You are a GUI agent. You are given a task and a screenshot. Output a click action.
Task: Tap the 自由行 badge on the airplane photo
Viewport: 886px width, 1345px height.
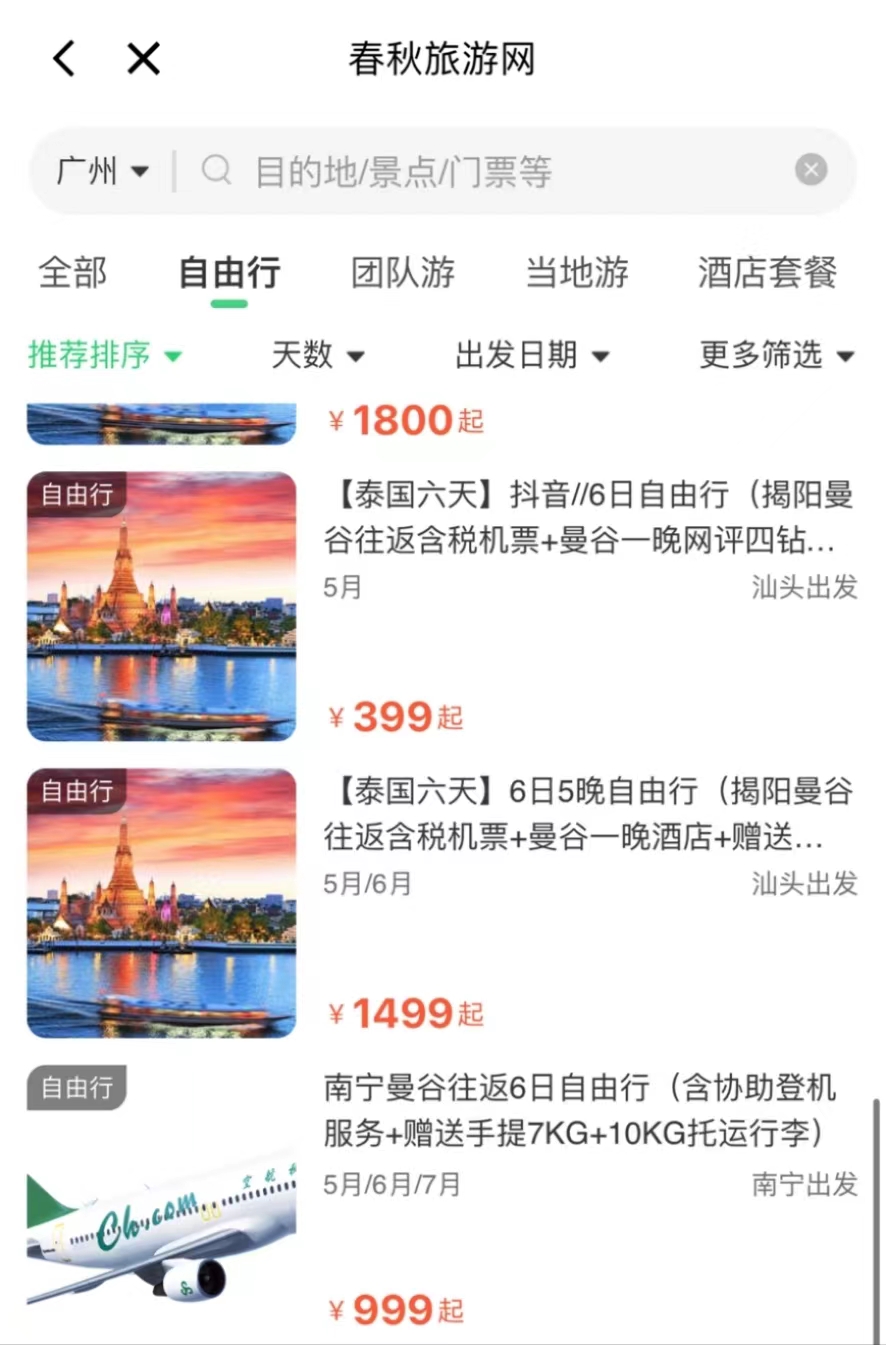point(75,1088)
